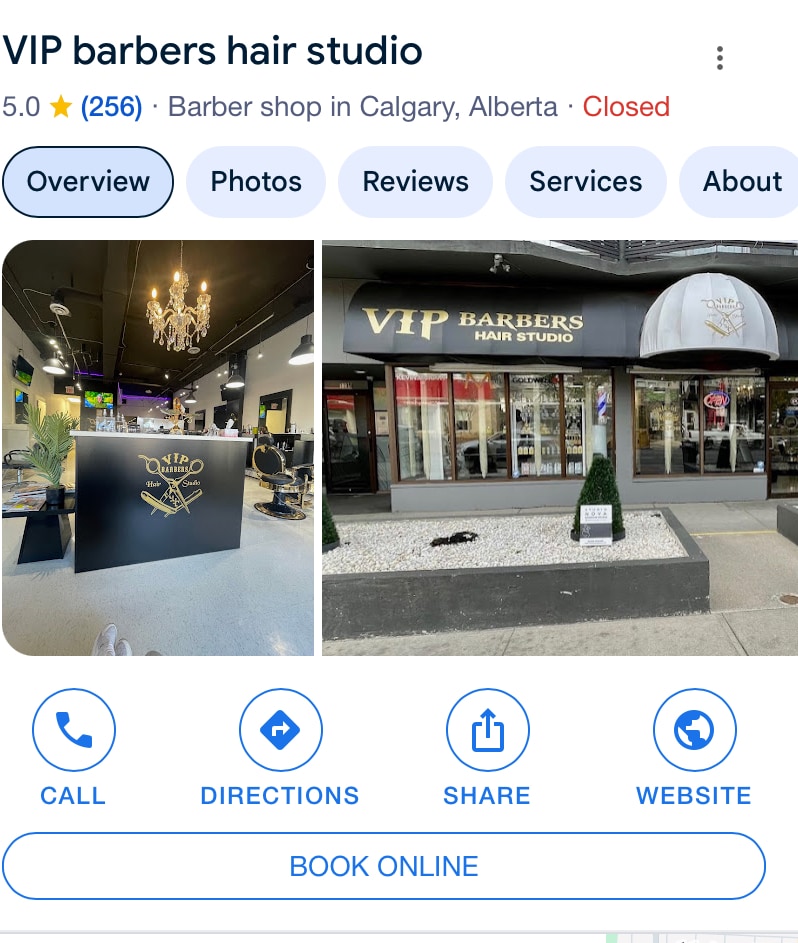Screen dimensions: 798x943
Task: View the storefront exterior photo
Action: pos(560,448)
